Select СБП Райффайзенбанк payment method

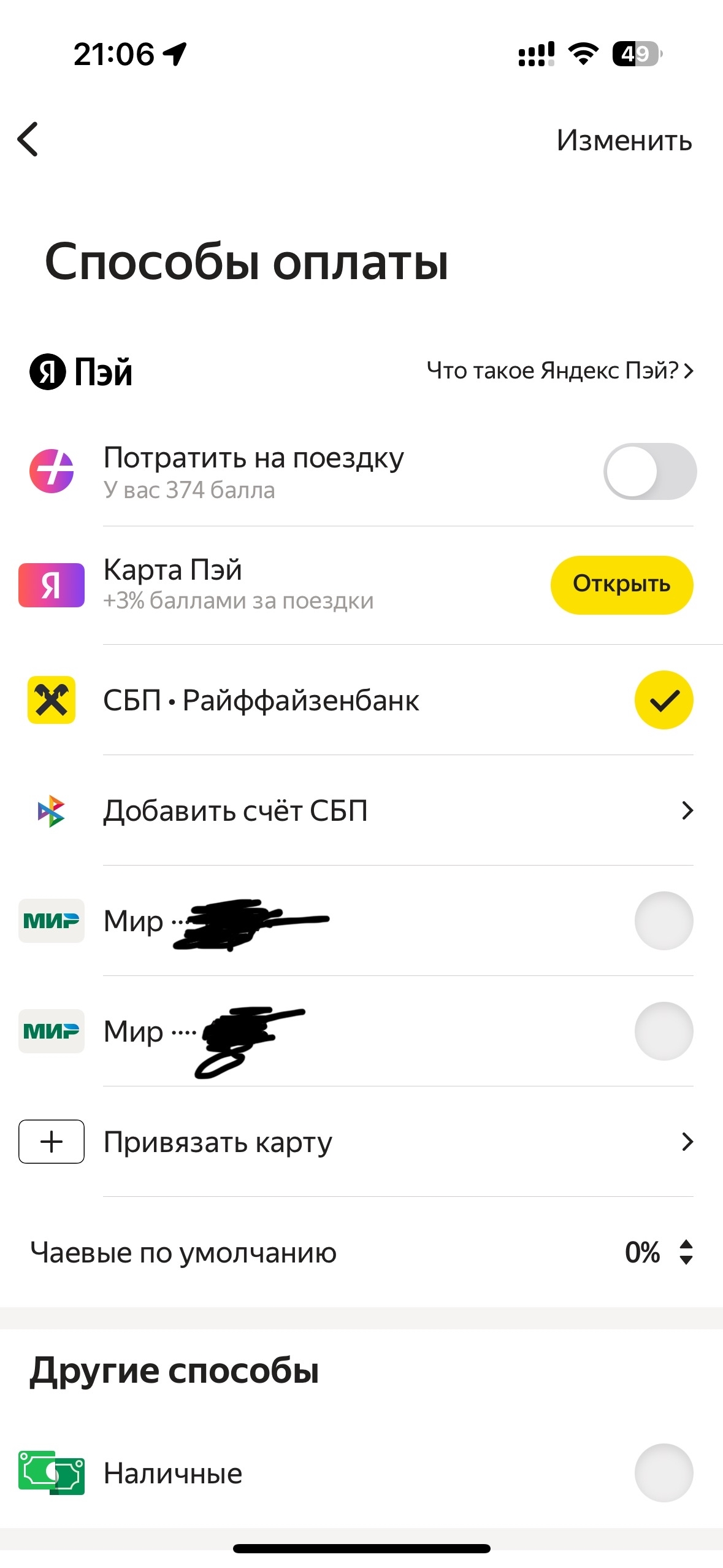tap(663, 700)
